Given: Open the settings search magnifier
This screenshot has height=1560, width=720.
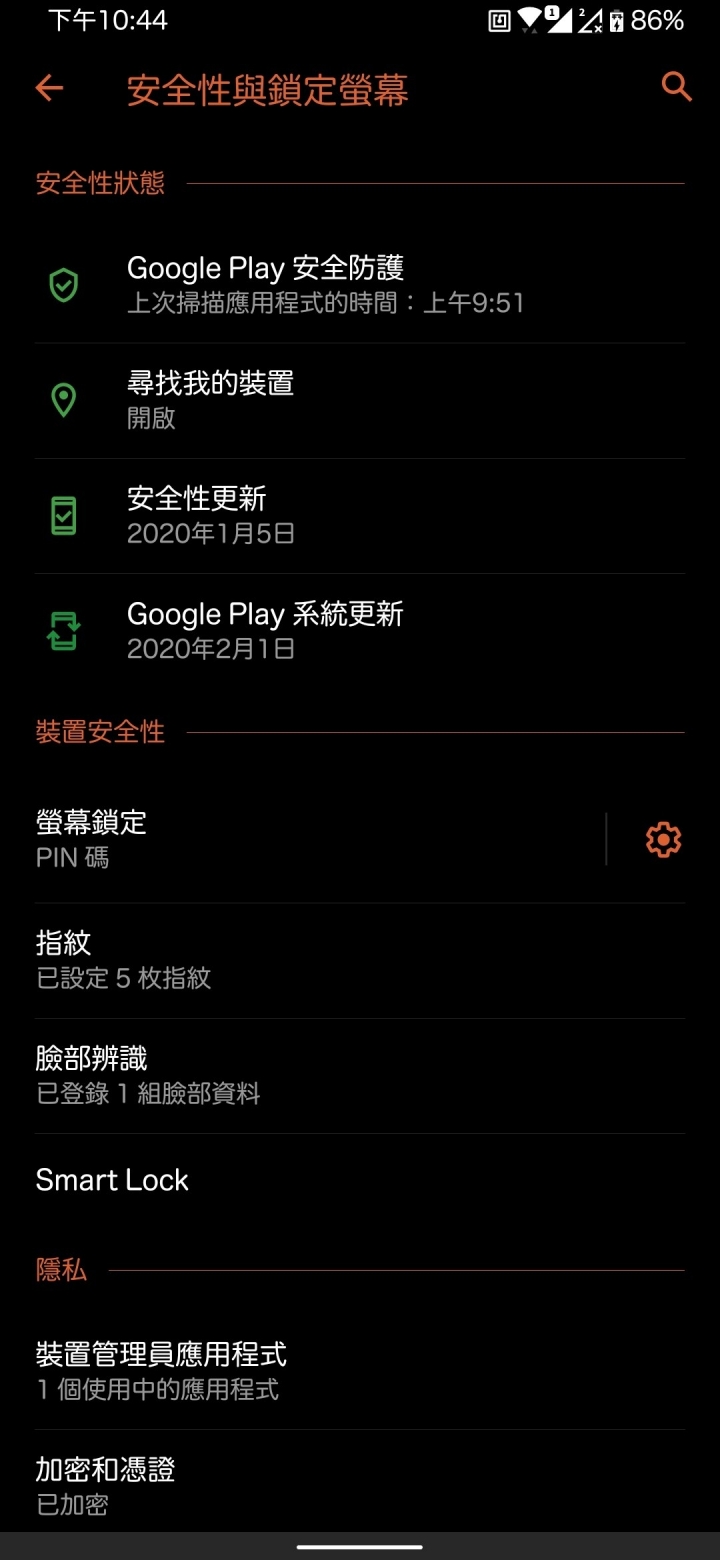Looking at the screenshot, I should click(x=677, y=87).
